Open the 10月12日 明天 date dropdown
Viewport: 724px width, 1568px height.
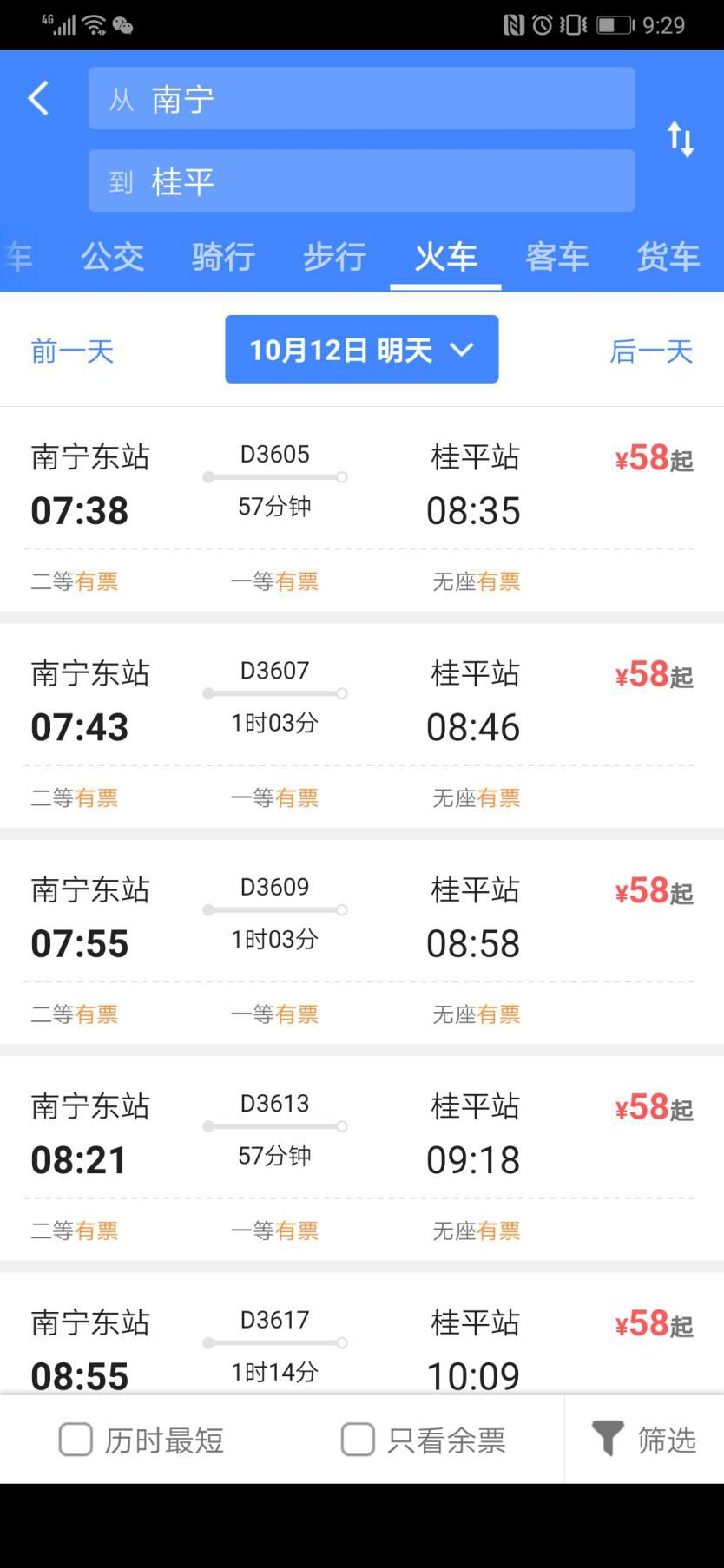click(x=361, y=349)
